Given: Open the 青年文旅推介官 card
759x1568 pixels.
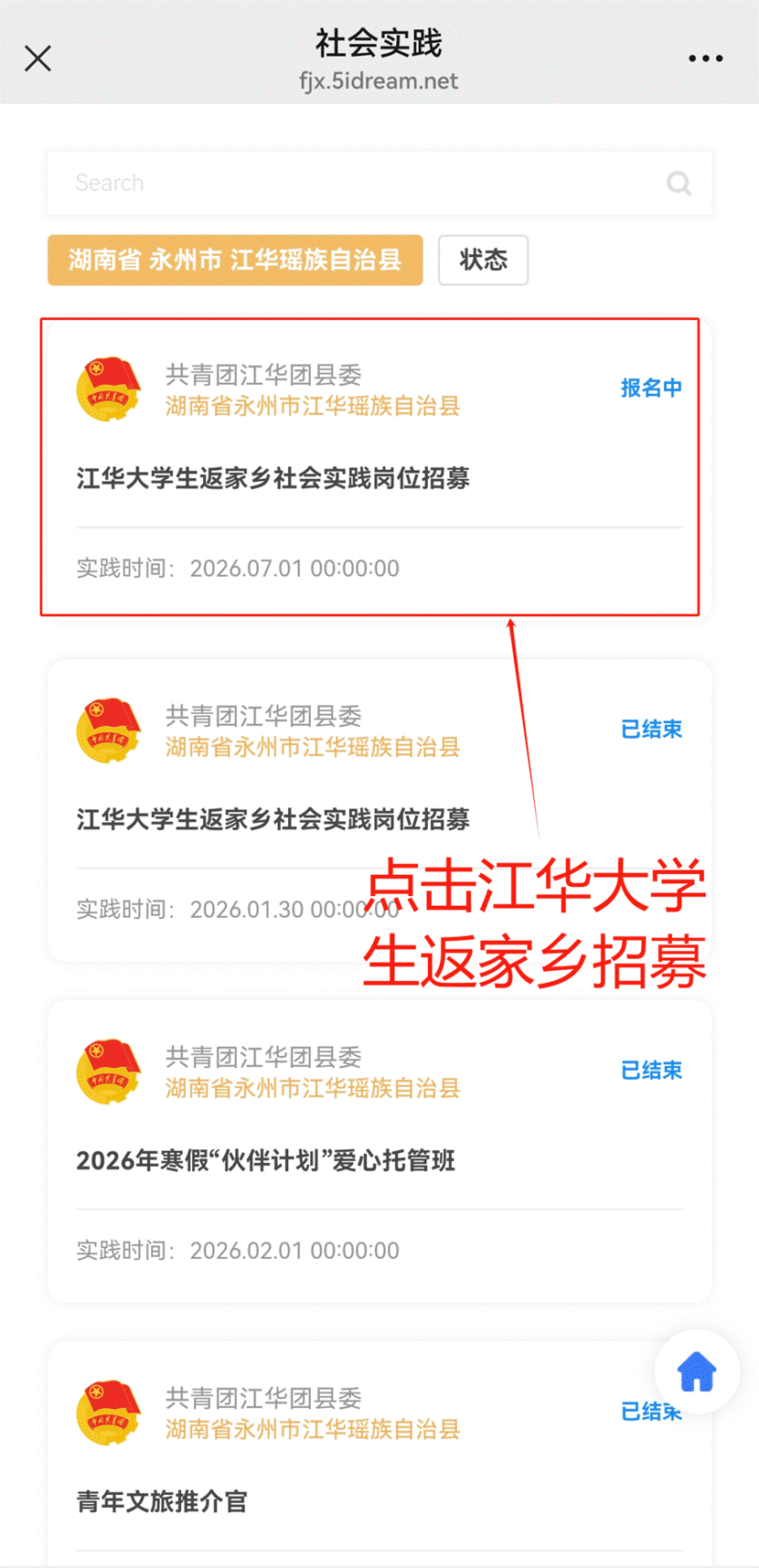Looking at the screenshot, I should (x=379, y=1454).
